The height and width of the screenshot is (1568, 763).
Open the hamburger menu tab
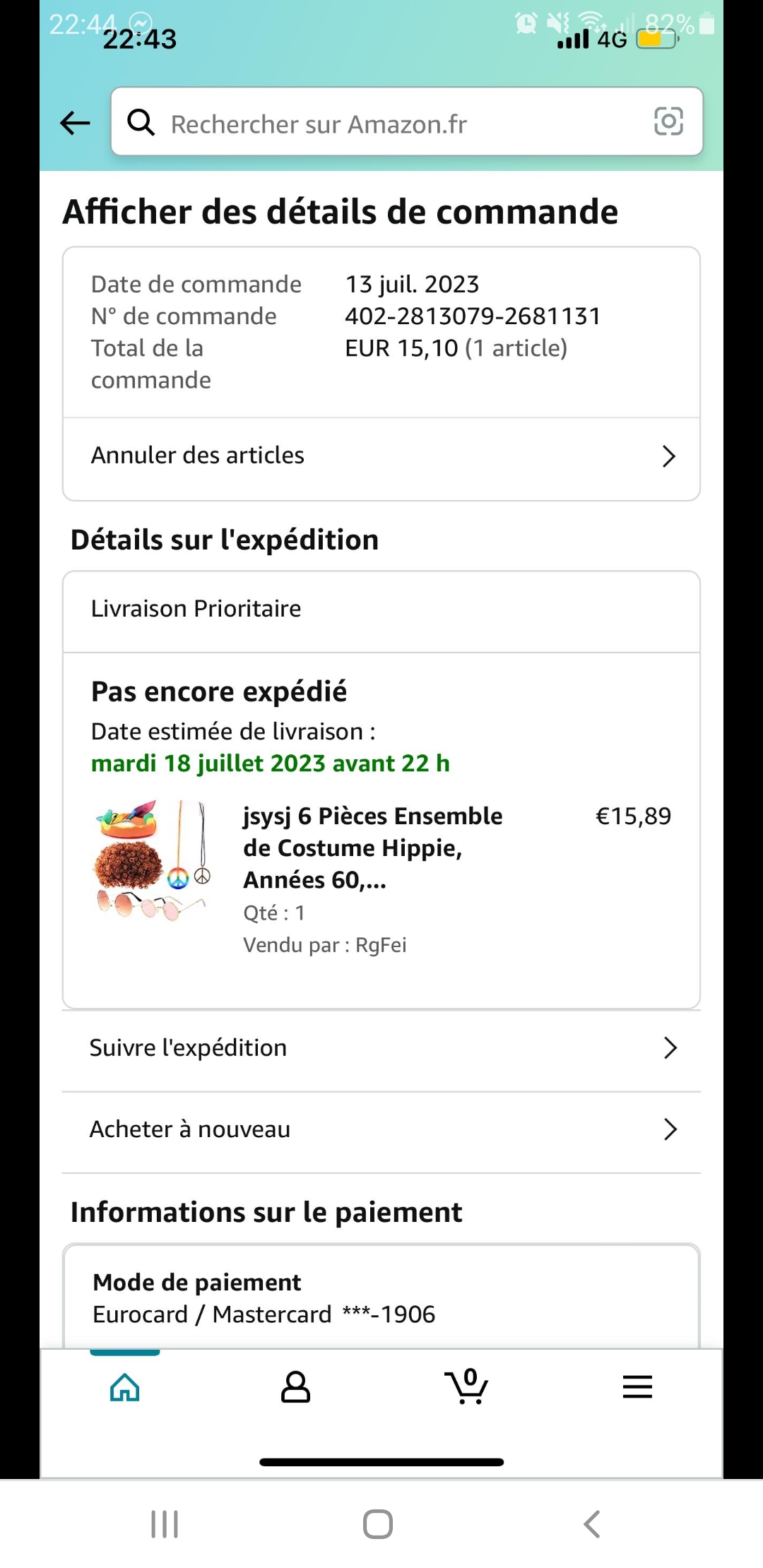(637, 1387)
